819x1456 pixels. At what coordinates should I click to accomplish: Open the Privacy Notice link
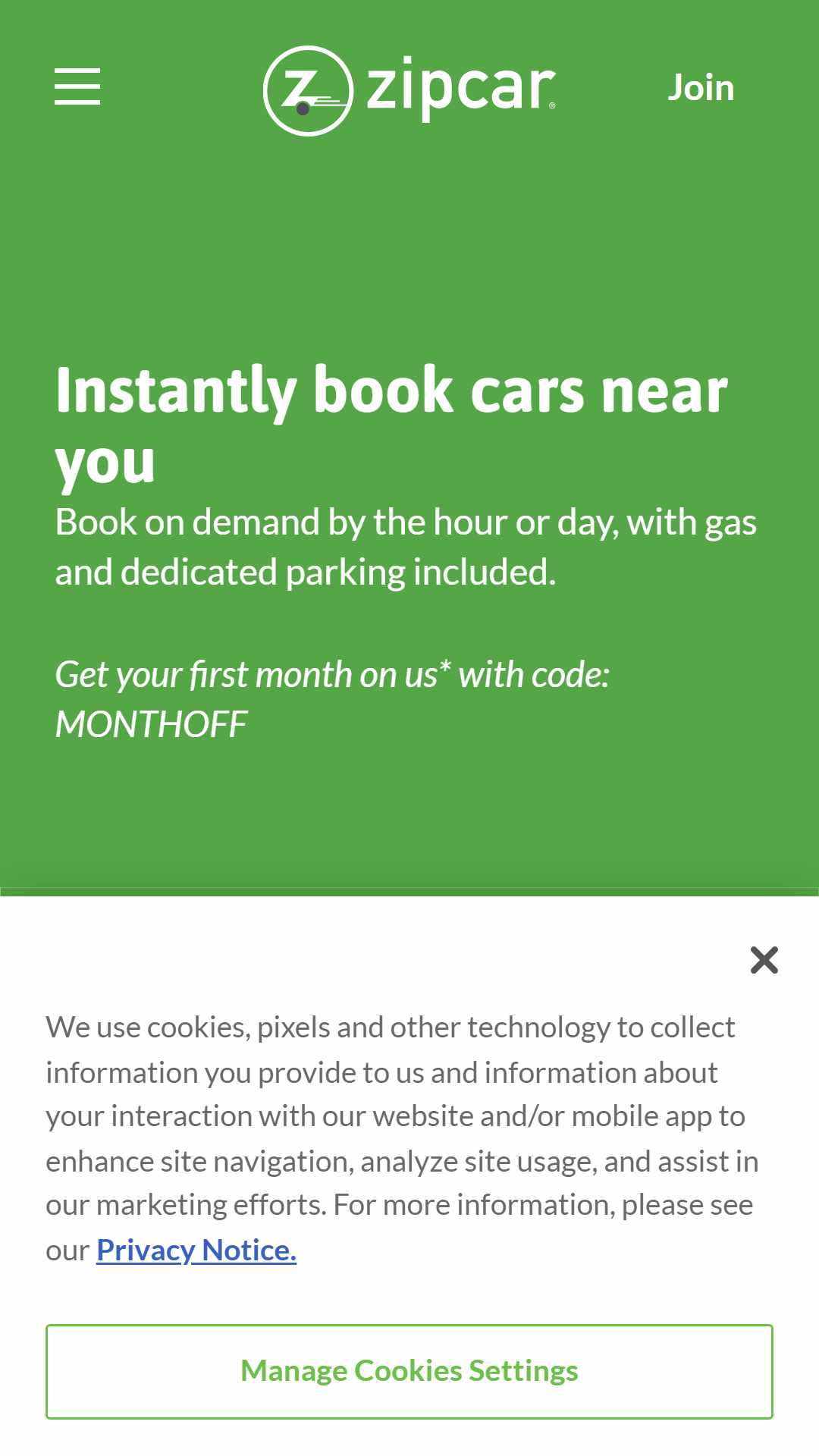click(x=196, y=1250)
